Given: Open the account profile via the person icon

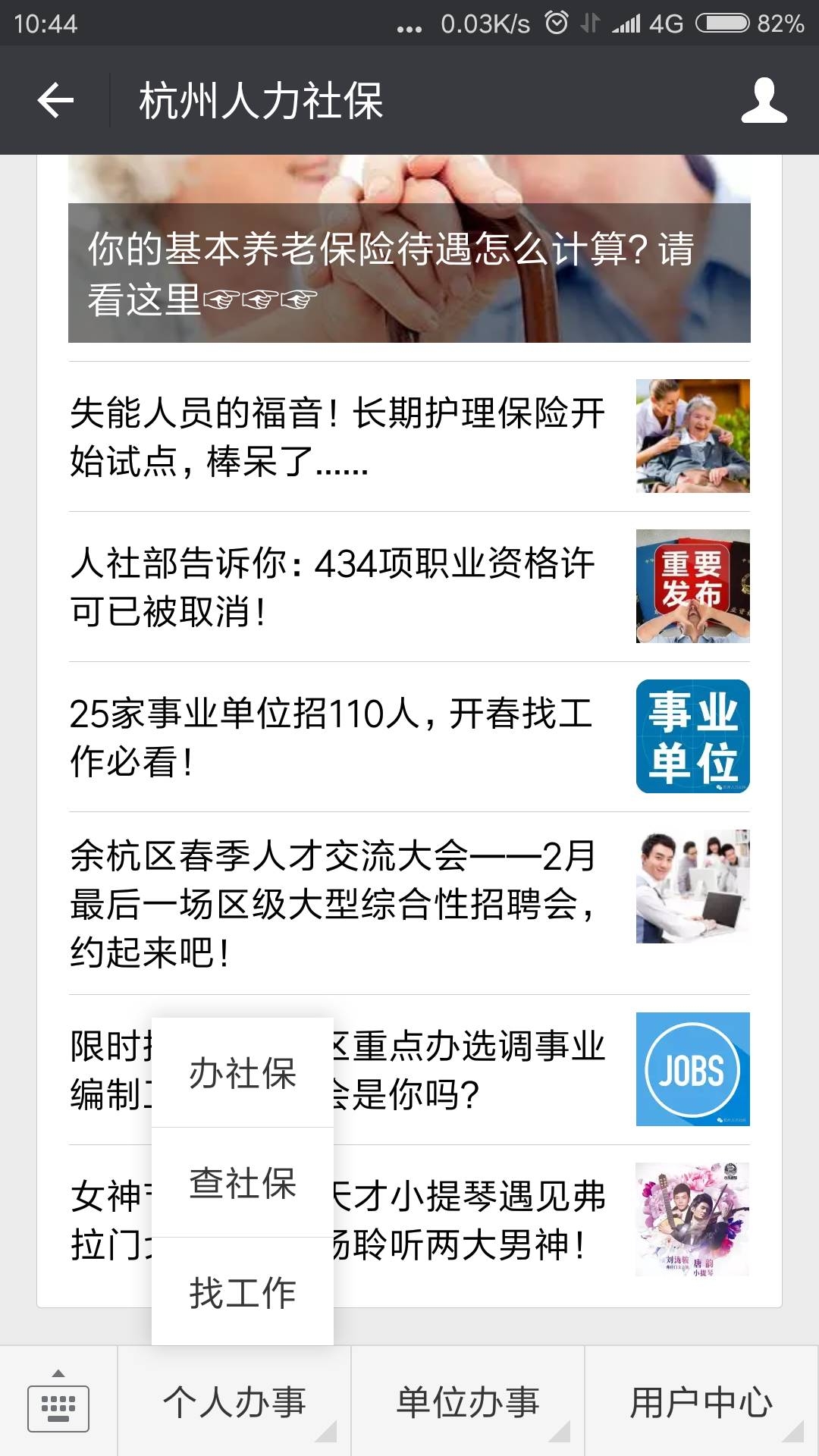Looking at the screenshot, I should click(768, 102).
